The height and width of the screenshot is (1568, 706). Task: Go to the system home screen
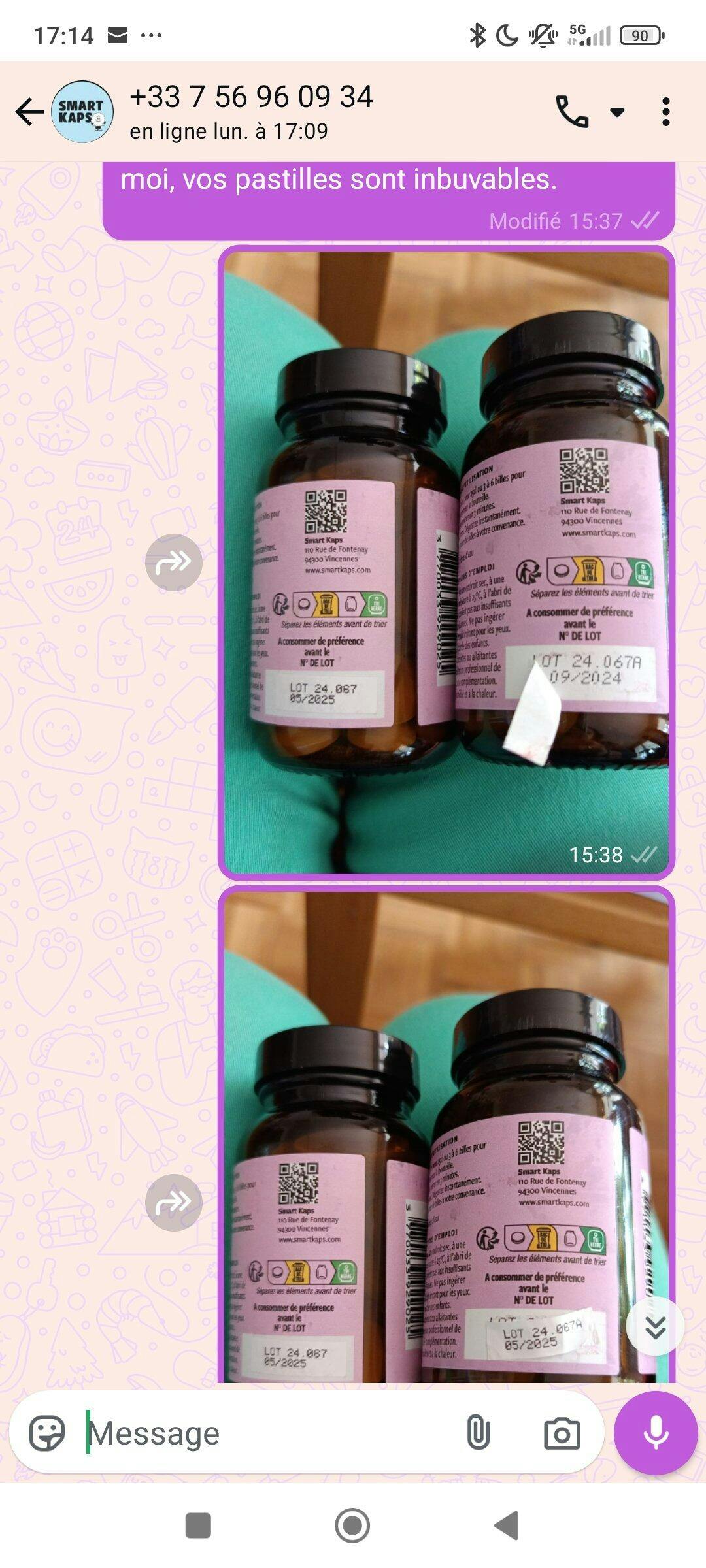tap(352, 1526)
